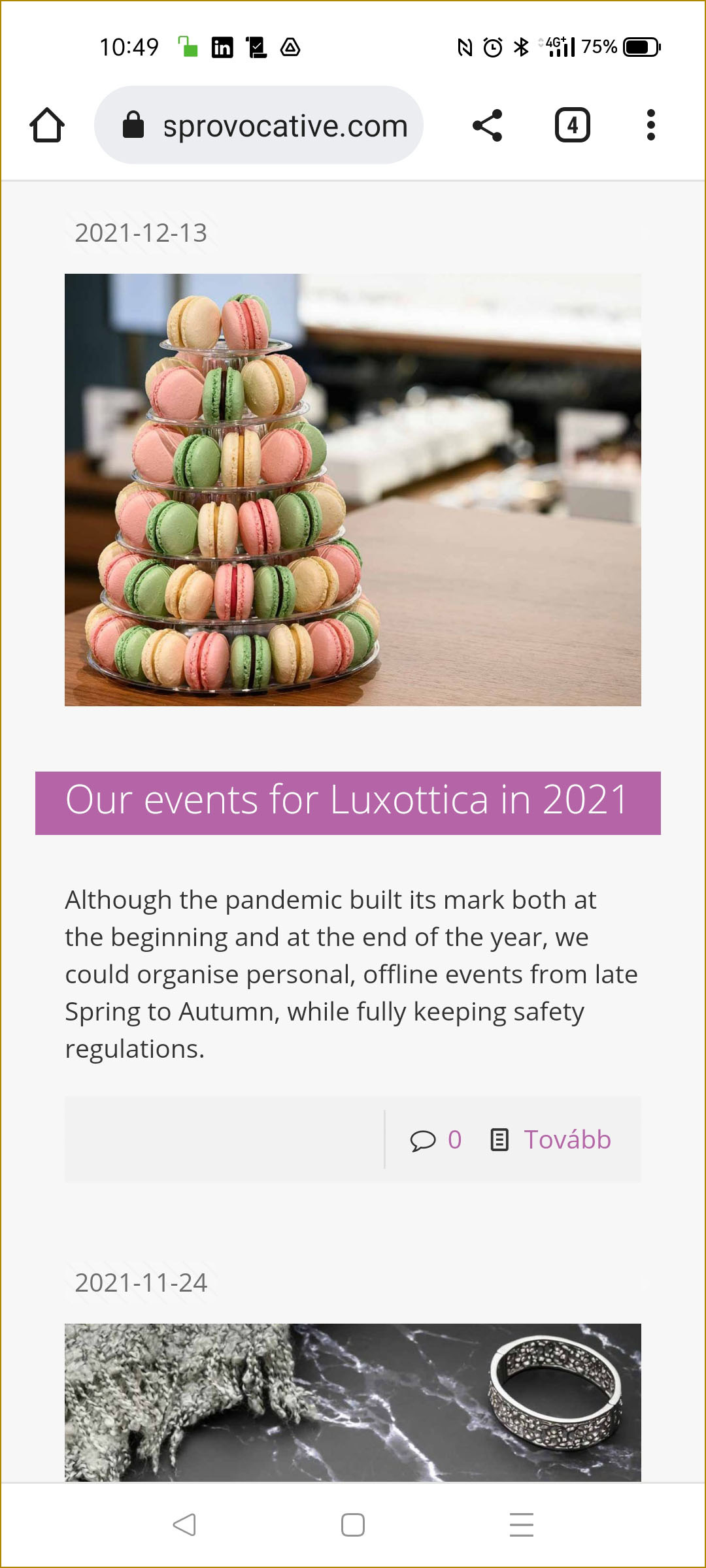Open the tab switcher showing 4 tabs
Screen dimensions: 706x1568
573,125
